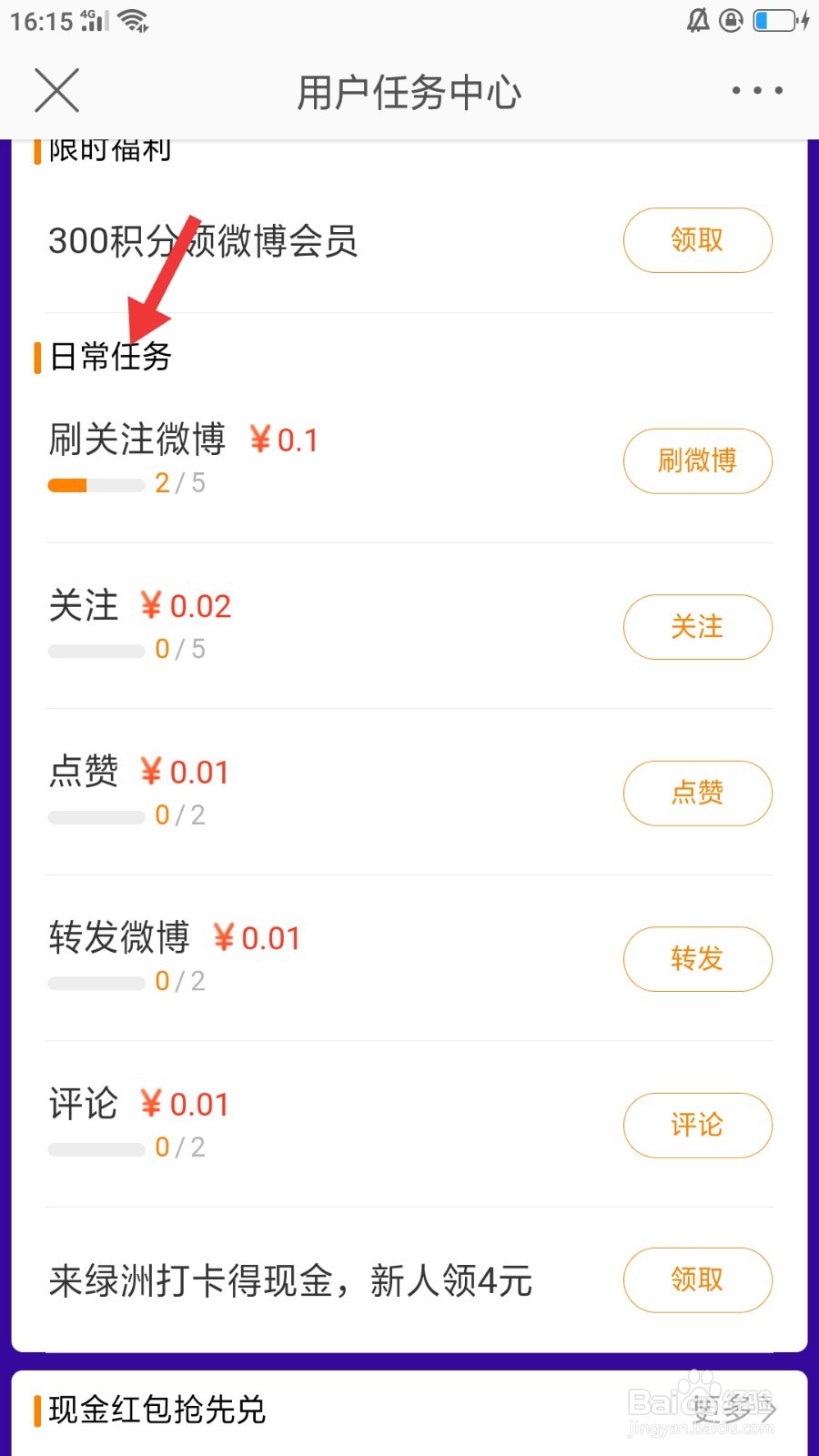Screen dimensions: 819x1456
Task: Claim the 来绿洲打卡得现金 reward
Action: point(697,1280)
